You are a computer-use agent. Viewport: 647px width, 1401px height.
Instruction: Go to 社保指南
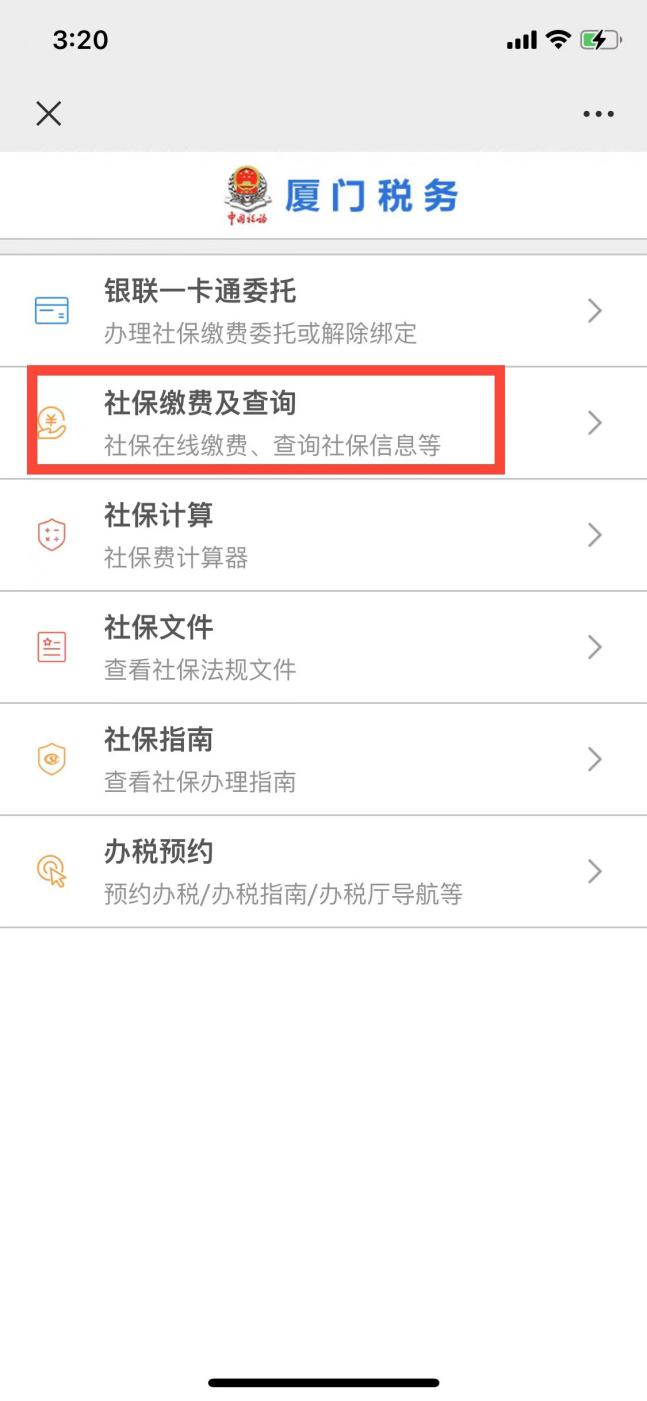coord(322,759)
